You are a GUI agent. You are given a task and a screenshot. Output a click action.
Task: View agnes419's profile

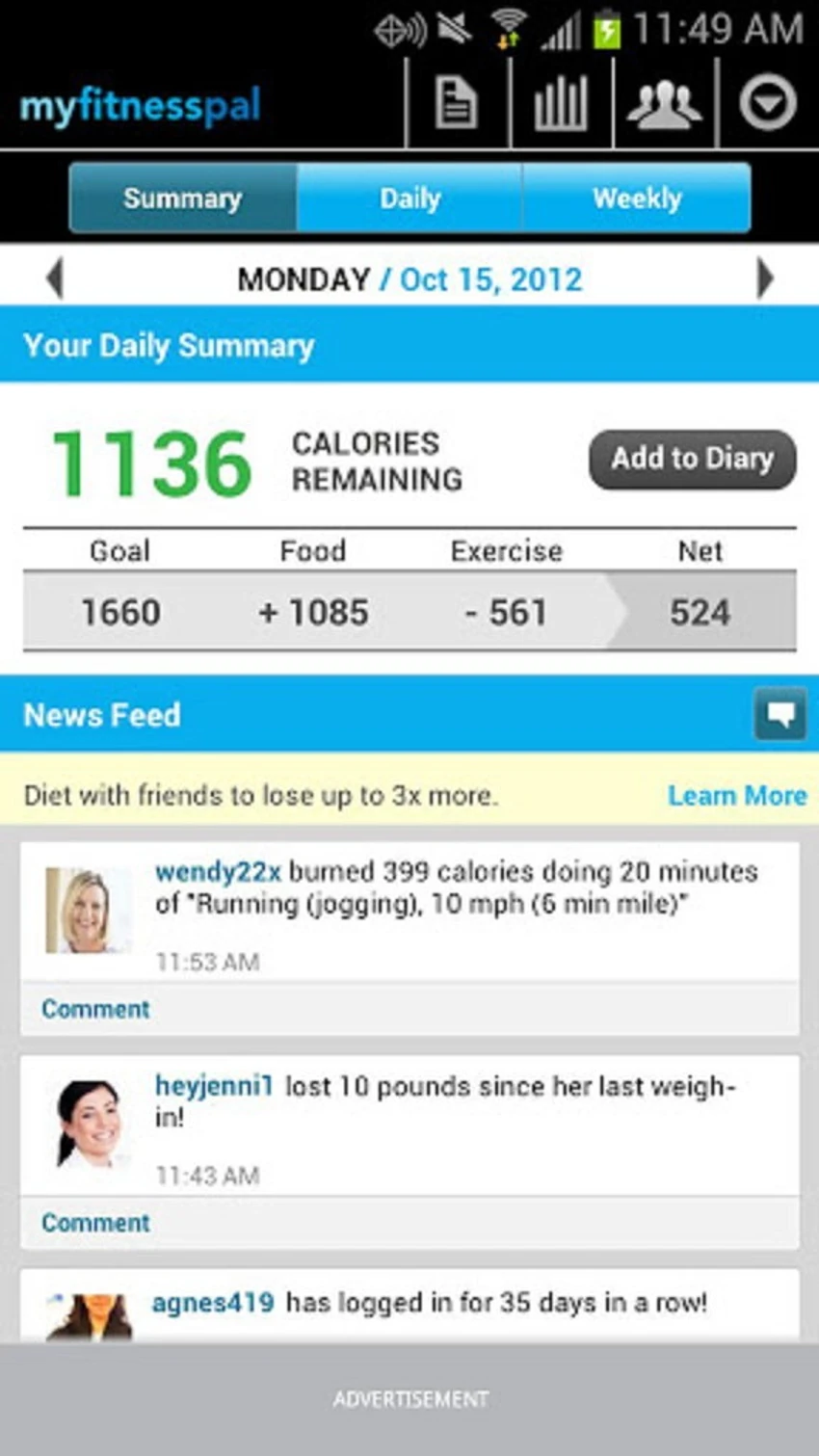[212, 1303]
